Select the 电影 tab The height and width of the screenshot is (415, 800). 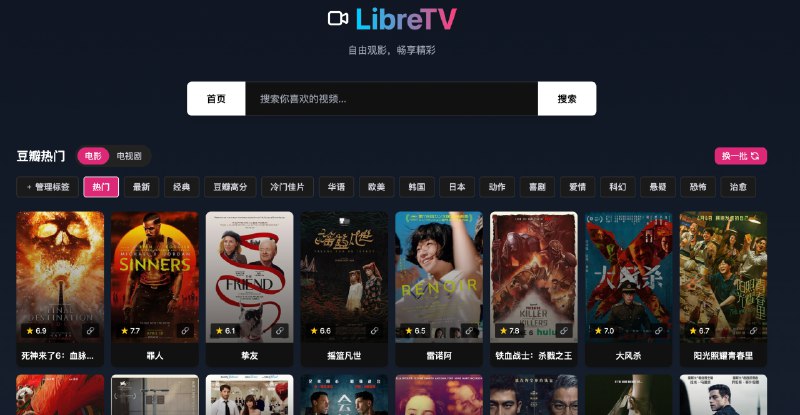click(x=92, y=156)
